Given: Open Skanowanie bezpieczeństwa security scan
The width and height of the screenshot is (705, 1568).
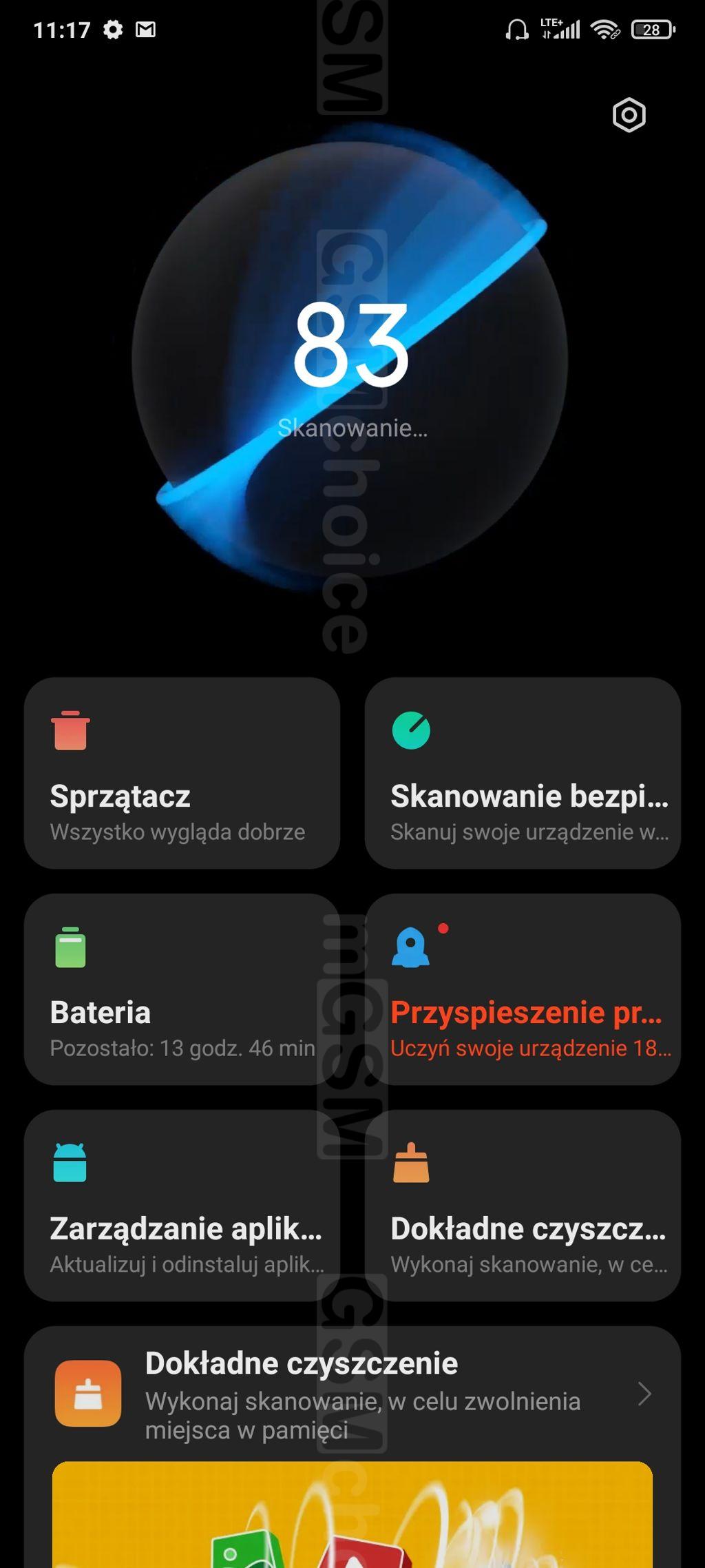Looking at the screenshot, I should pos(523,772).
